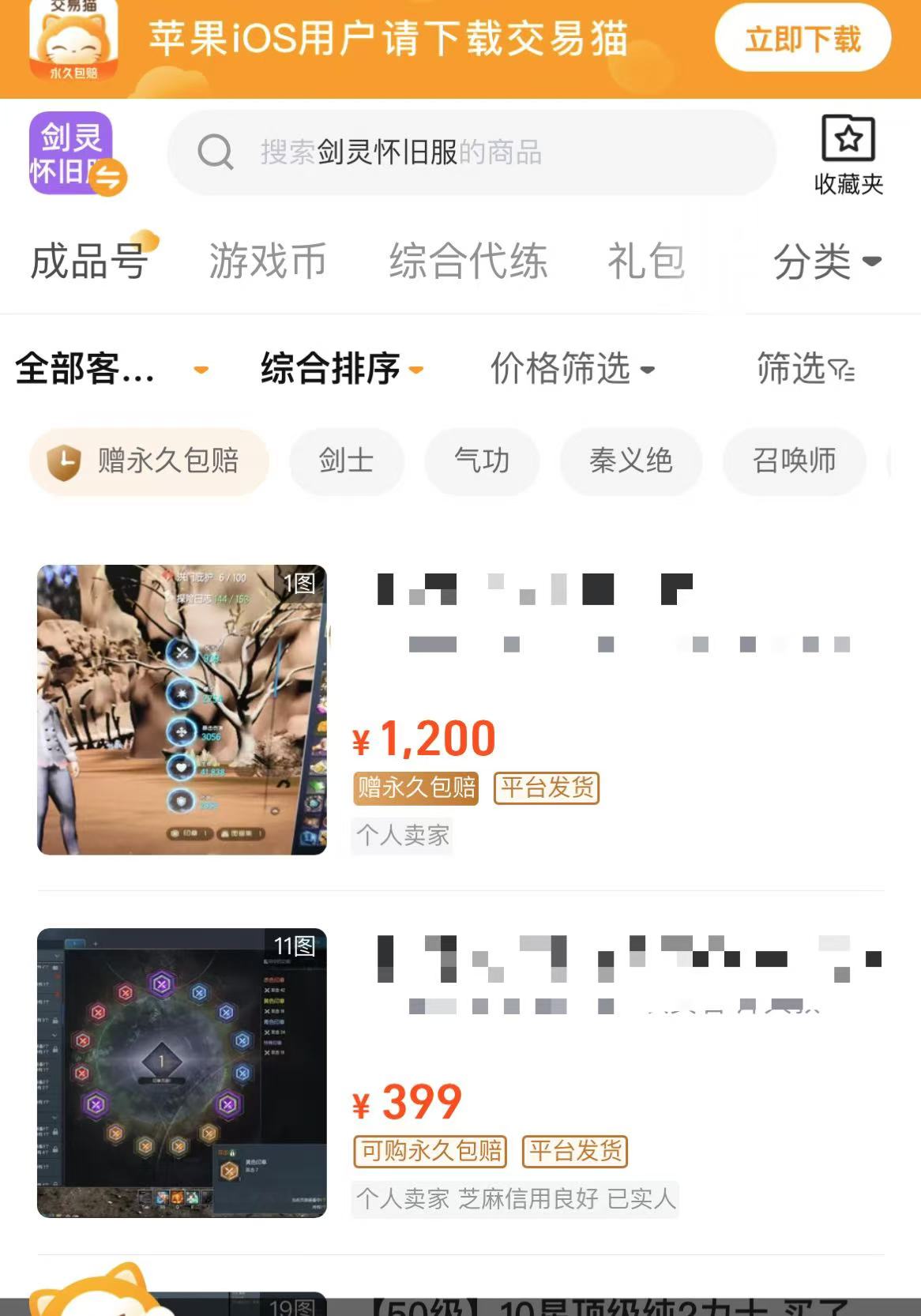This screenshot has height=1316, width=921.
Task: Filter by the 气功 chip
Action: 482,461
